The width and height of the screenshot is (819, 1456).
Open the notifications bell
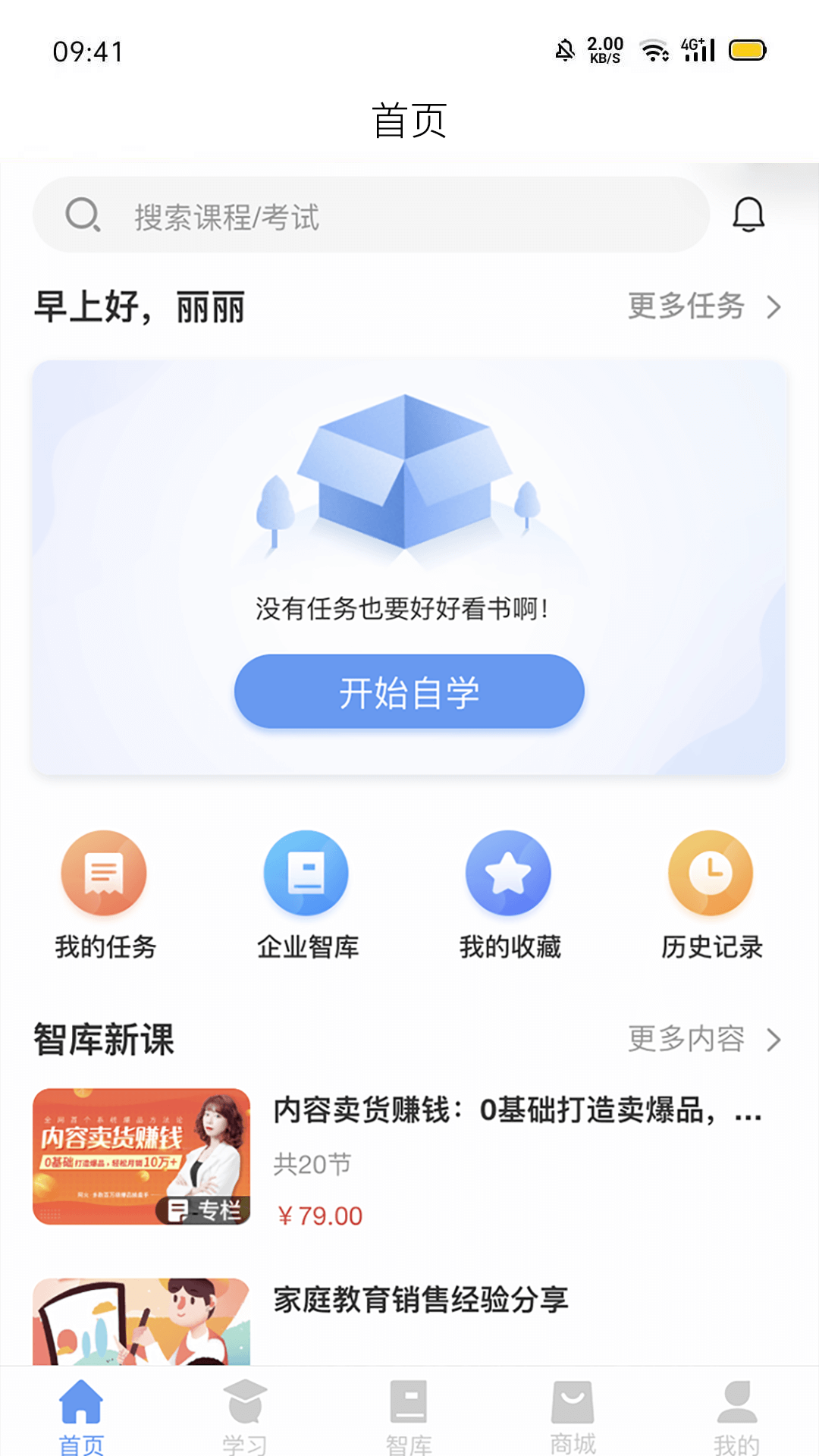point(748,215)
